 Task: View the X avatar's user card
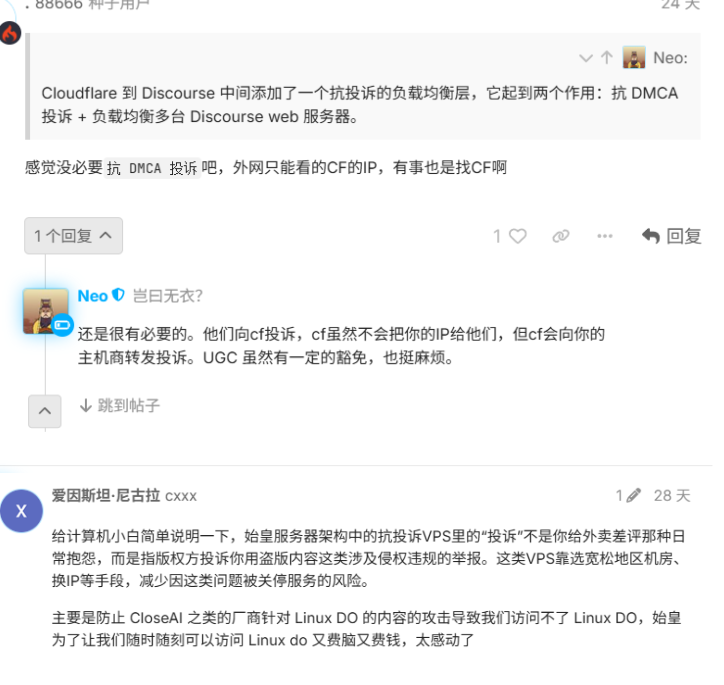click(21, 512)
